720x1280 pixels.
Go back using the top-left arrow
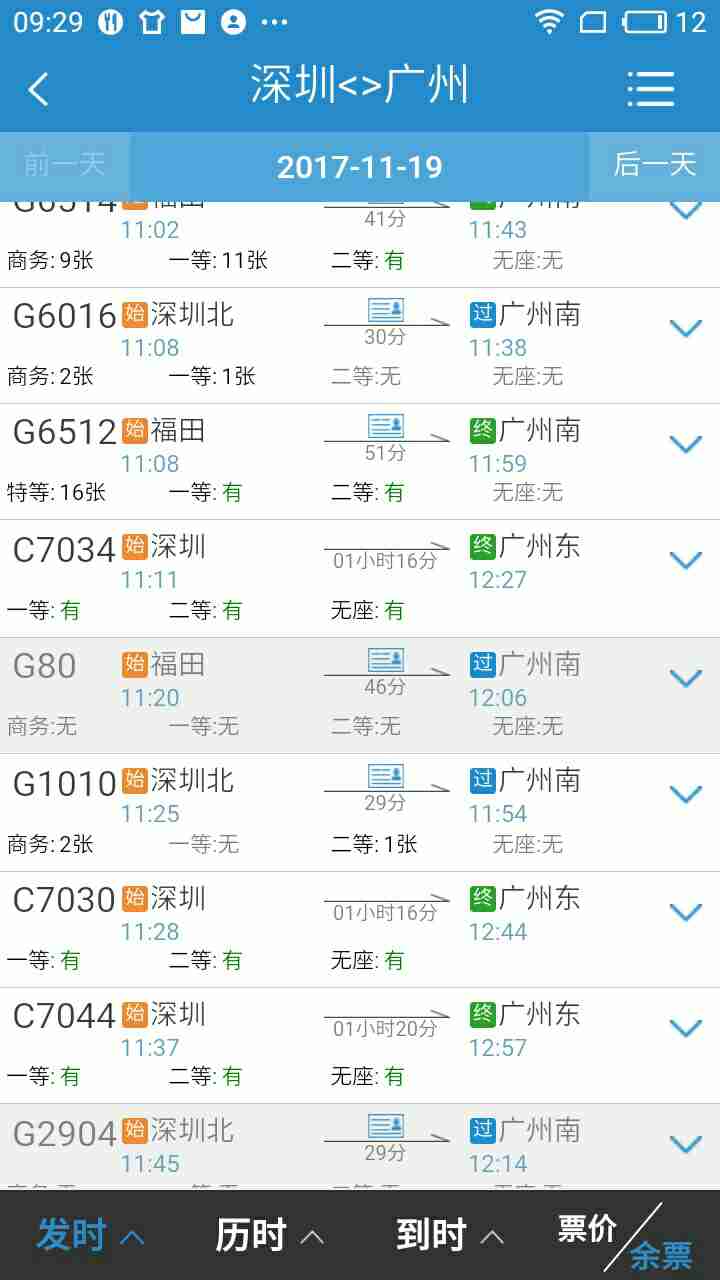pyautogui.click(x=38, y=89)
